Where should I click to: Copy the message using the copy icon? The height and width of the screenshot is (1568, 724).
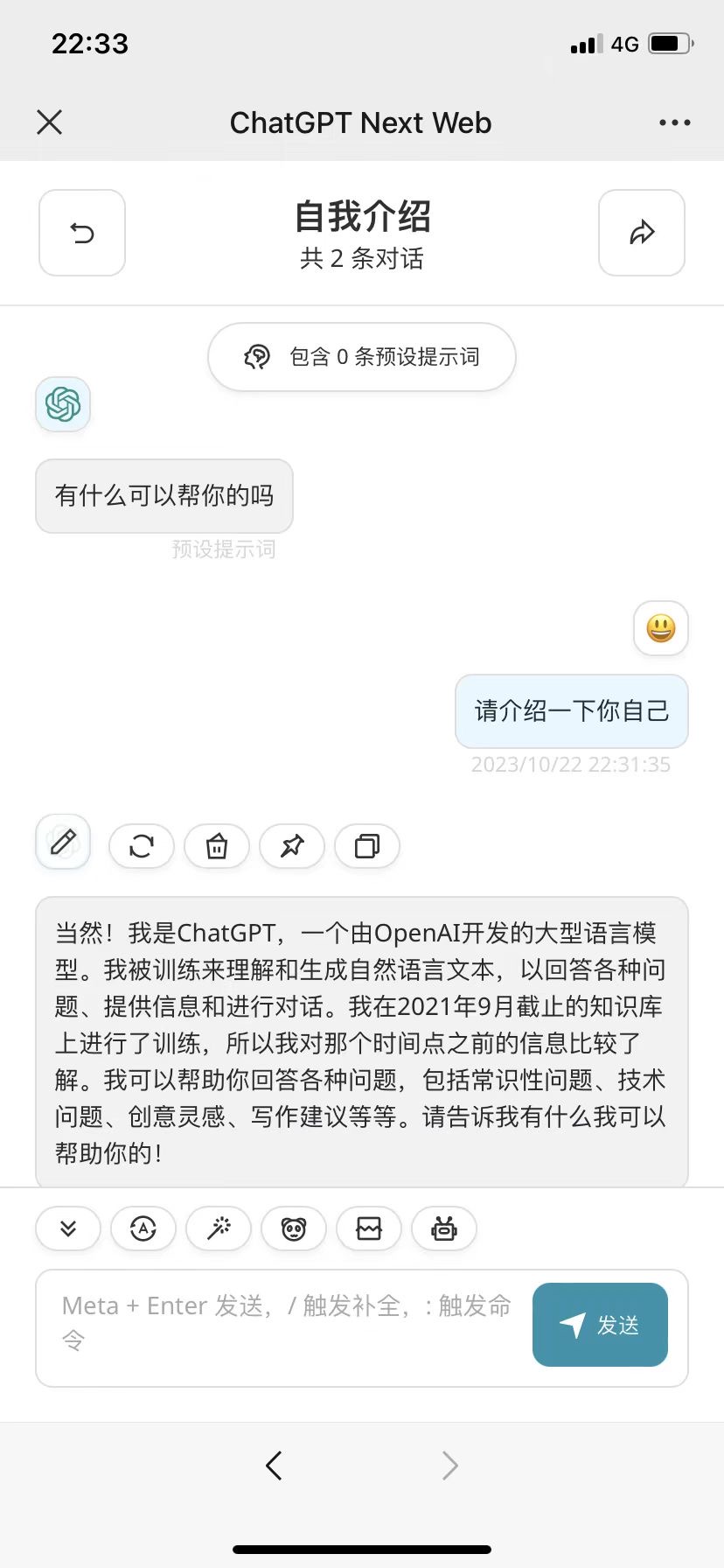[366, 846]
